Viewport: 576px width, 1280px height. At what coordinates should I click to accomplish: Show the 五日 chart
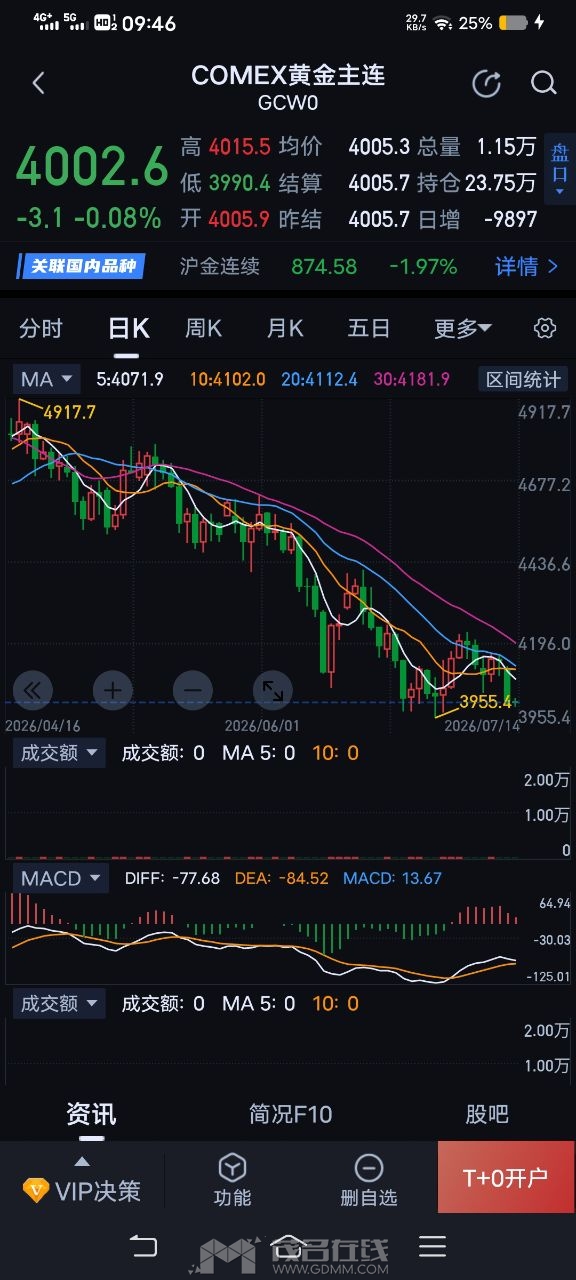[368, 328]
